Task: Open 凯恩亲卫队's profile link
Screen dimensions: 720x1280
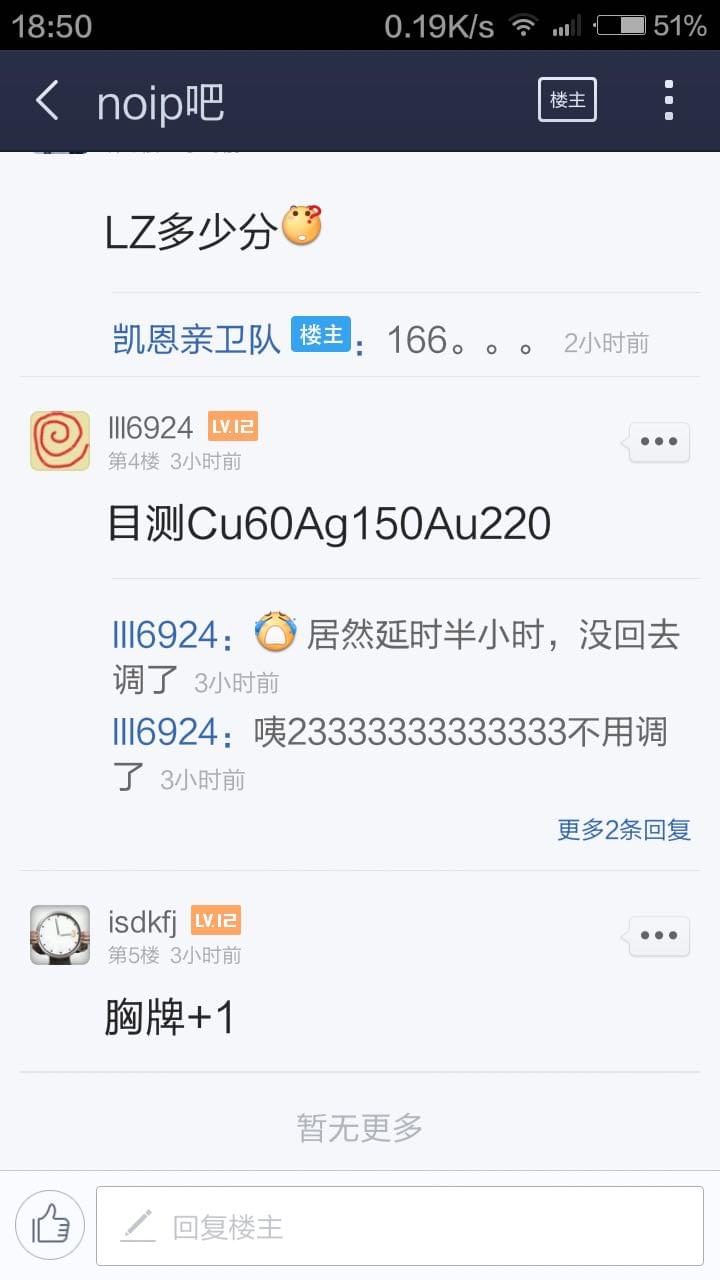Action: point(197,340)
